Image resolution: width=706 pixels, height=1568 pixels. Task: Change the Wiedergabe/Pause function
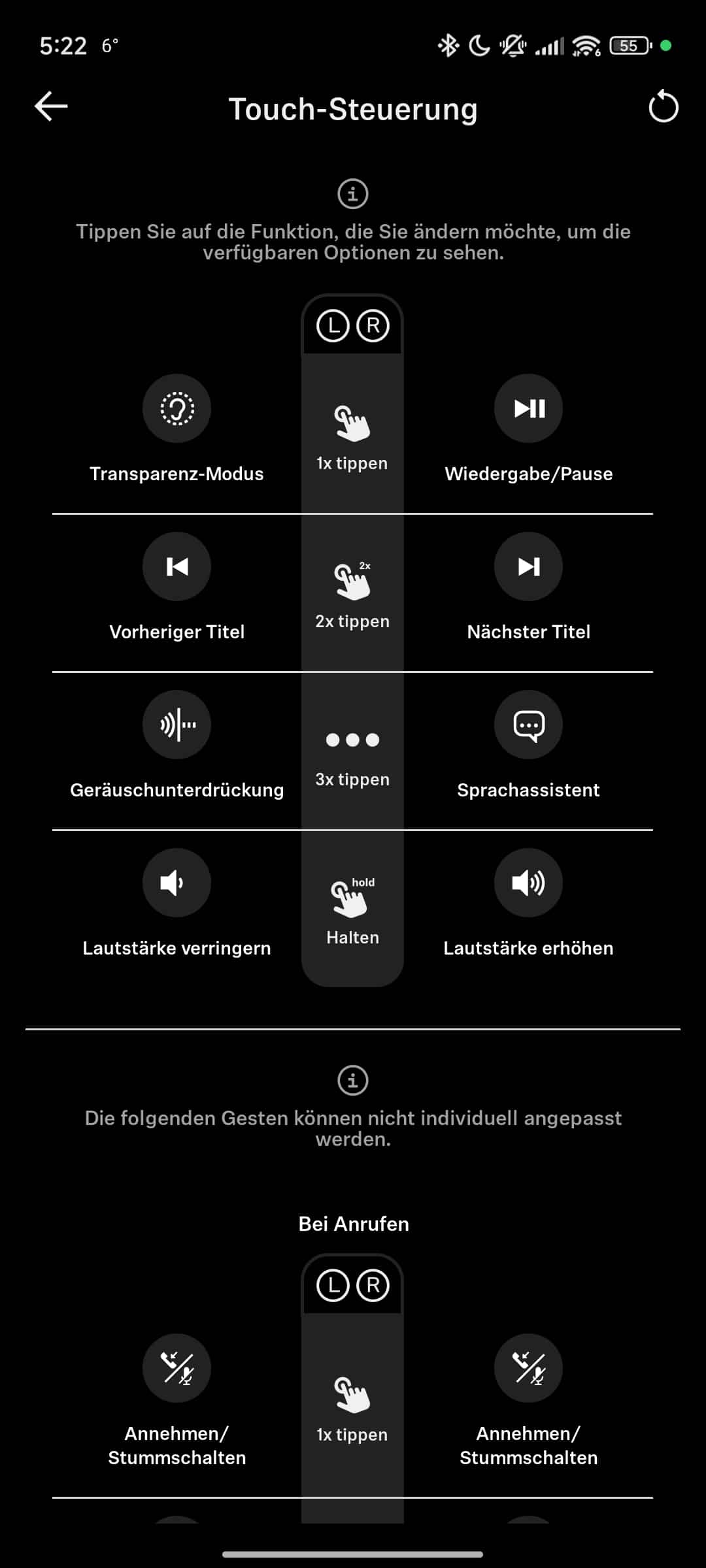pos(528,409)
